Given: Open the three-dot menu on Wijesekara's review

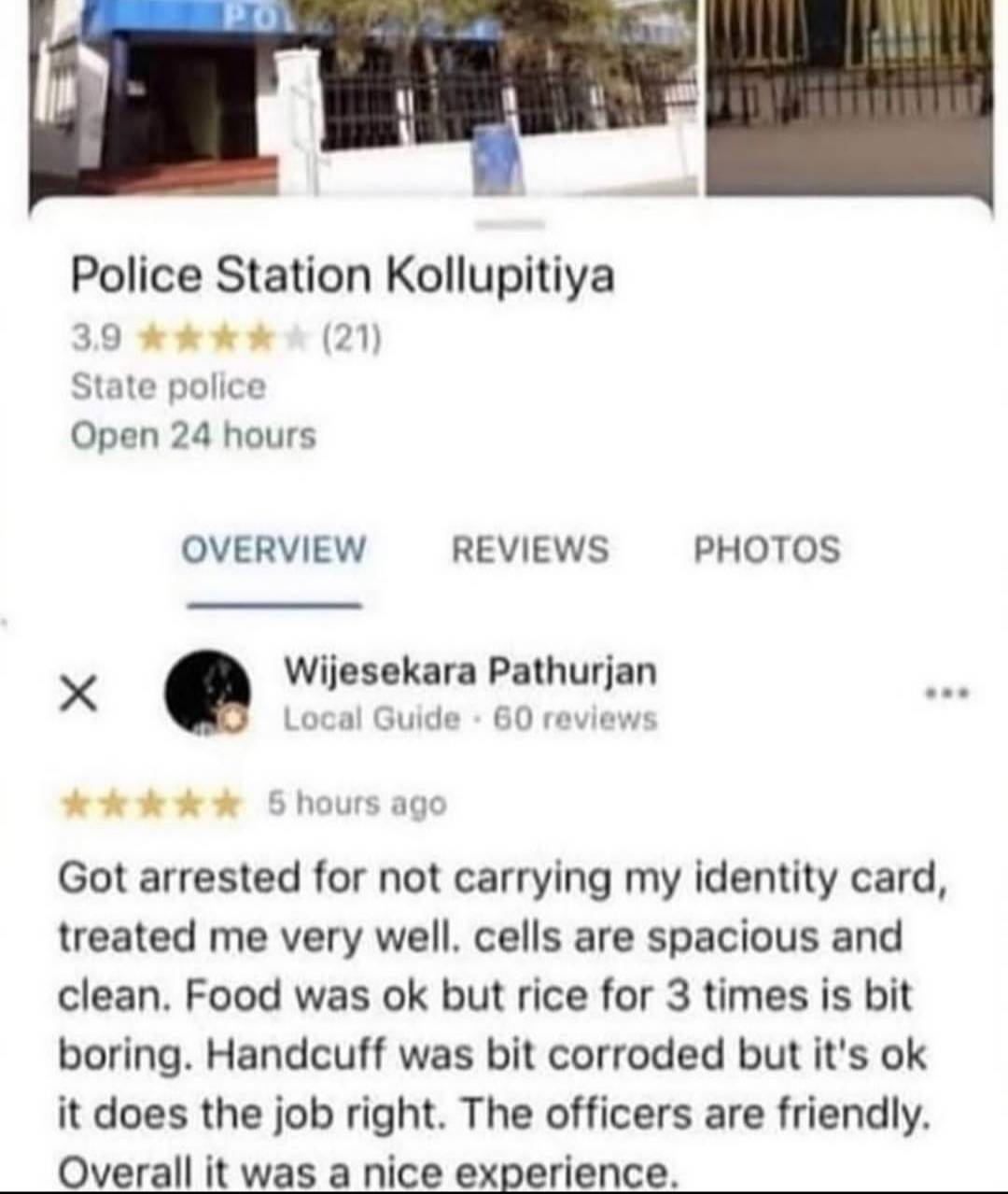Looking at the screenshot, I should coord(948,694).
